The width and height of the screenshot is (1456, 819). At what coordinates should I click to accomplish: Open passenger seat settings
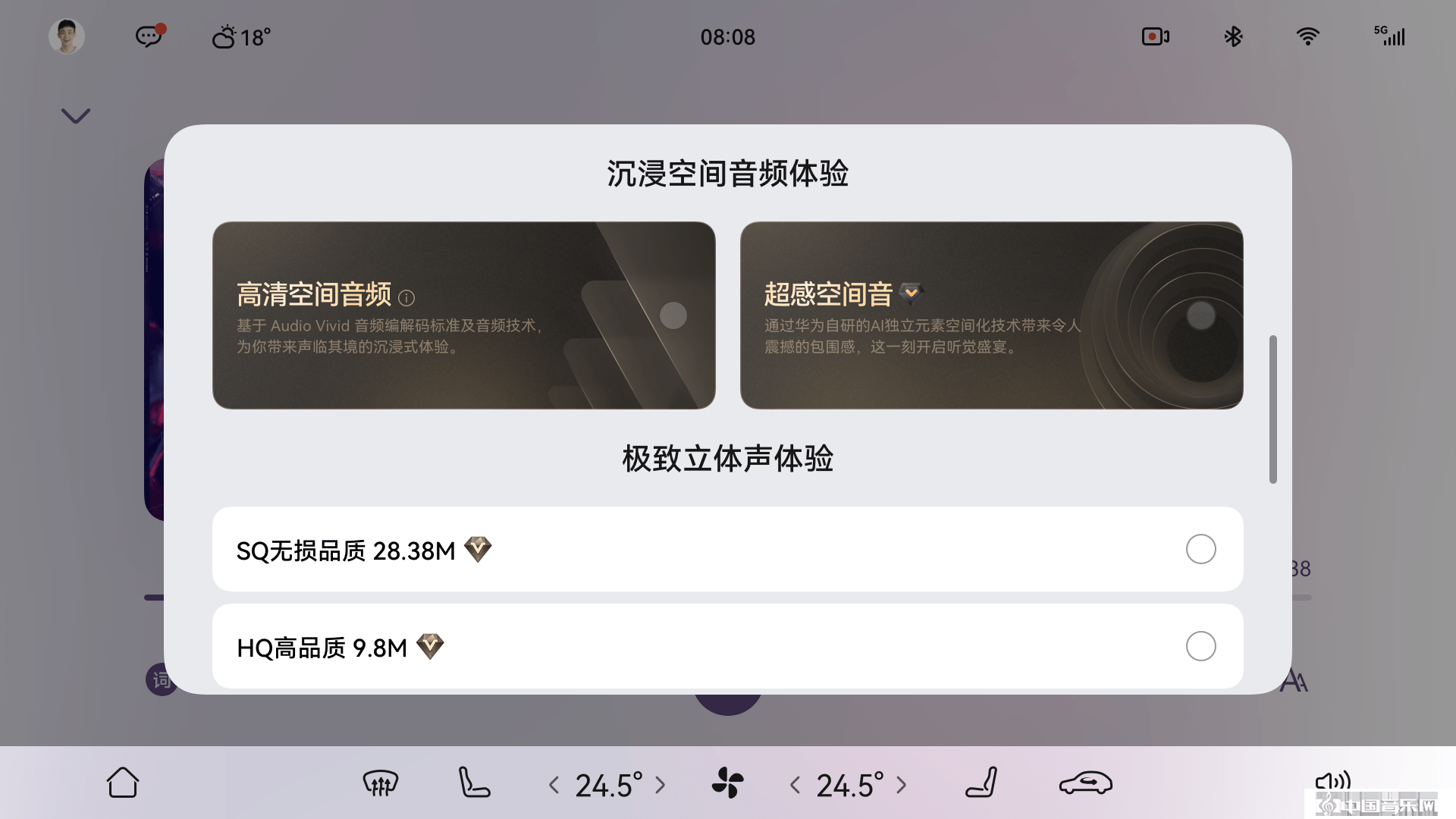coord(982,783)
